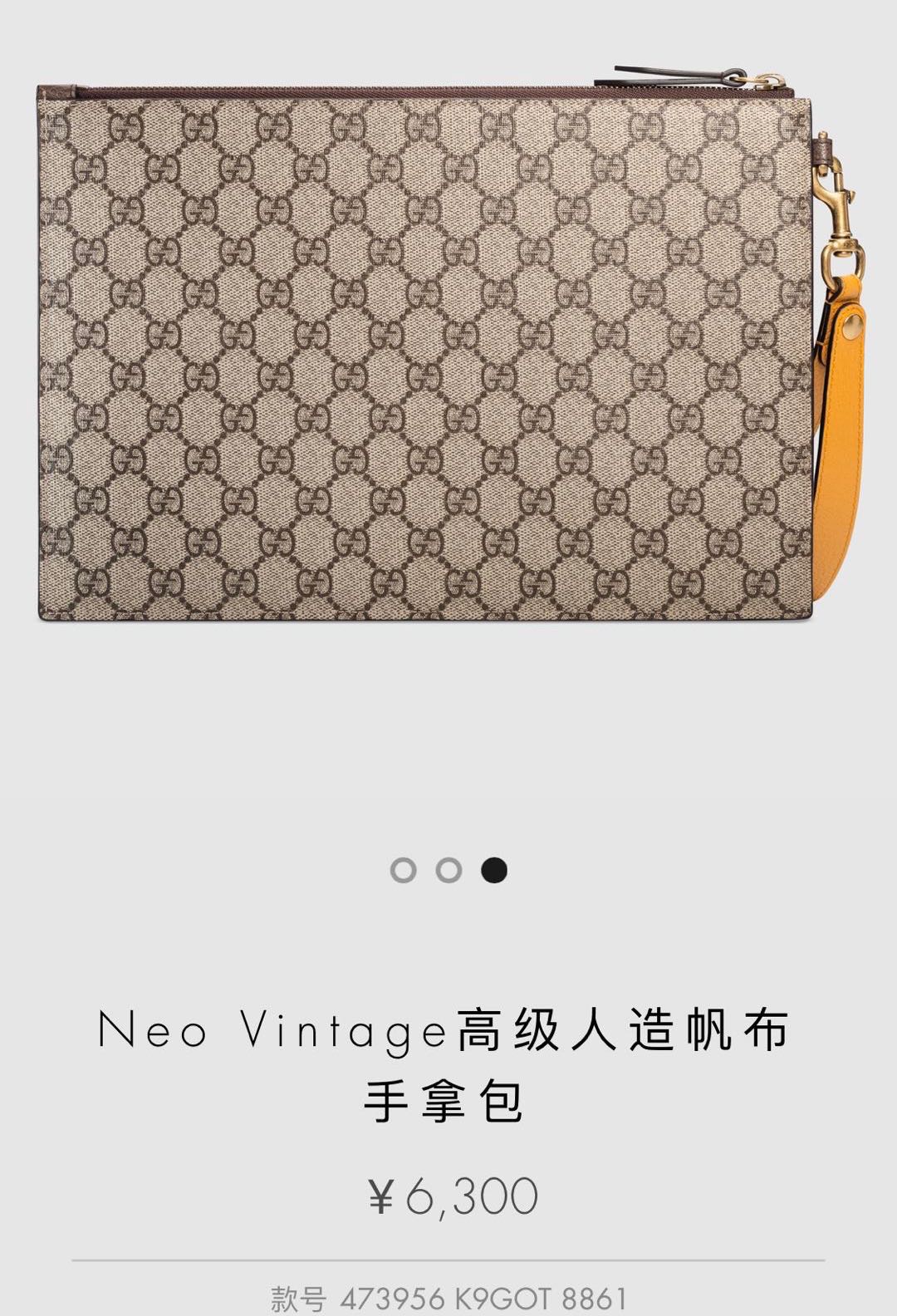Select the first image indicator dot
Image resolution: width=897 pixels, height=1316 pixels.
(x=403, y=870)
